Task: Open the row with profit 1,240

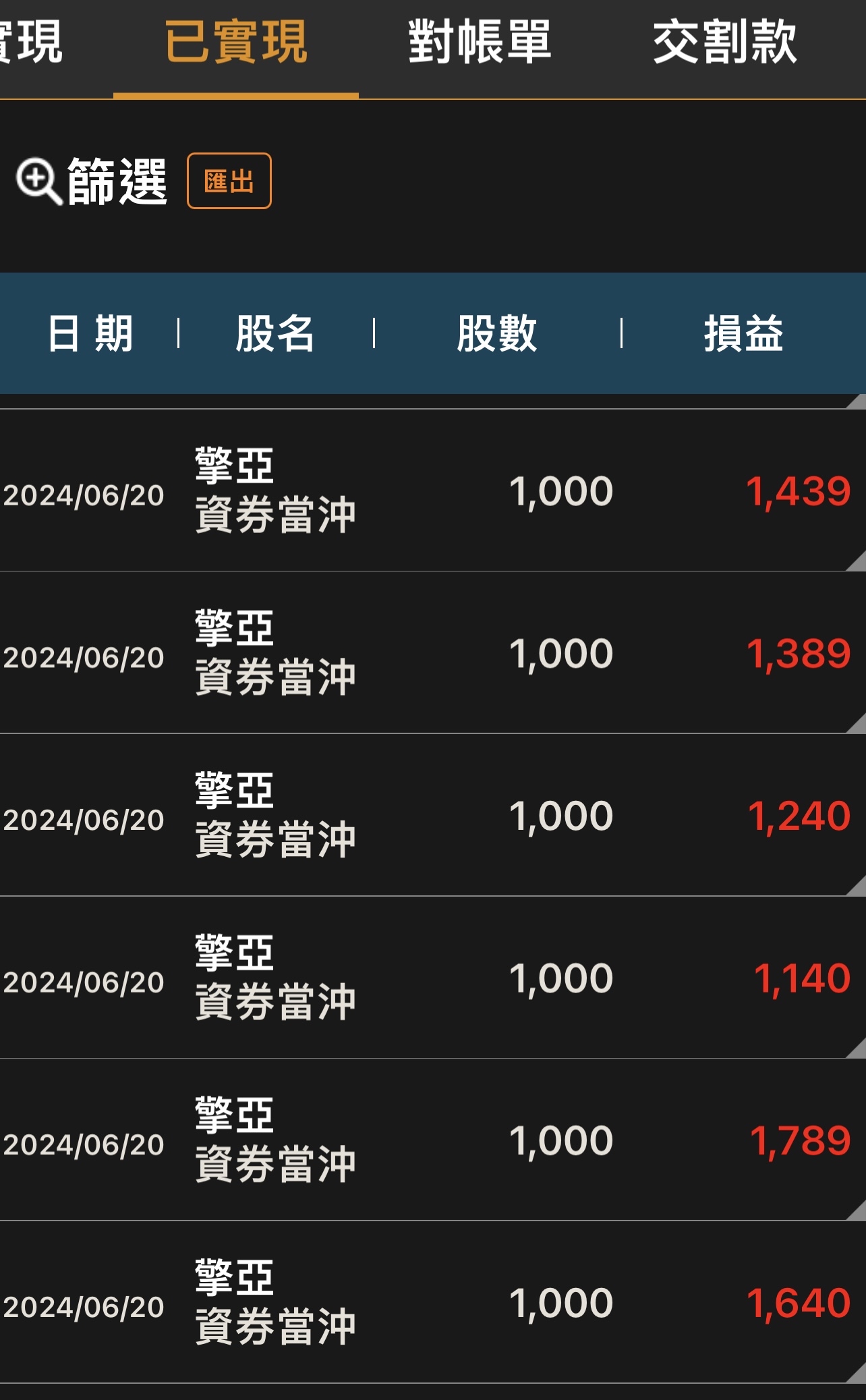Action: coord(433,815)
